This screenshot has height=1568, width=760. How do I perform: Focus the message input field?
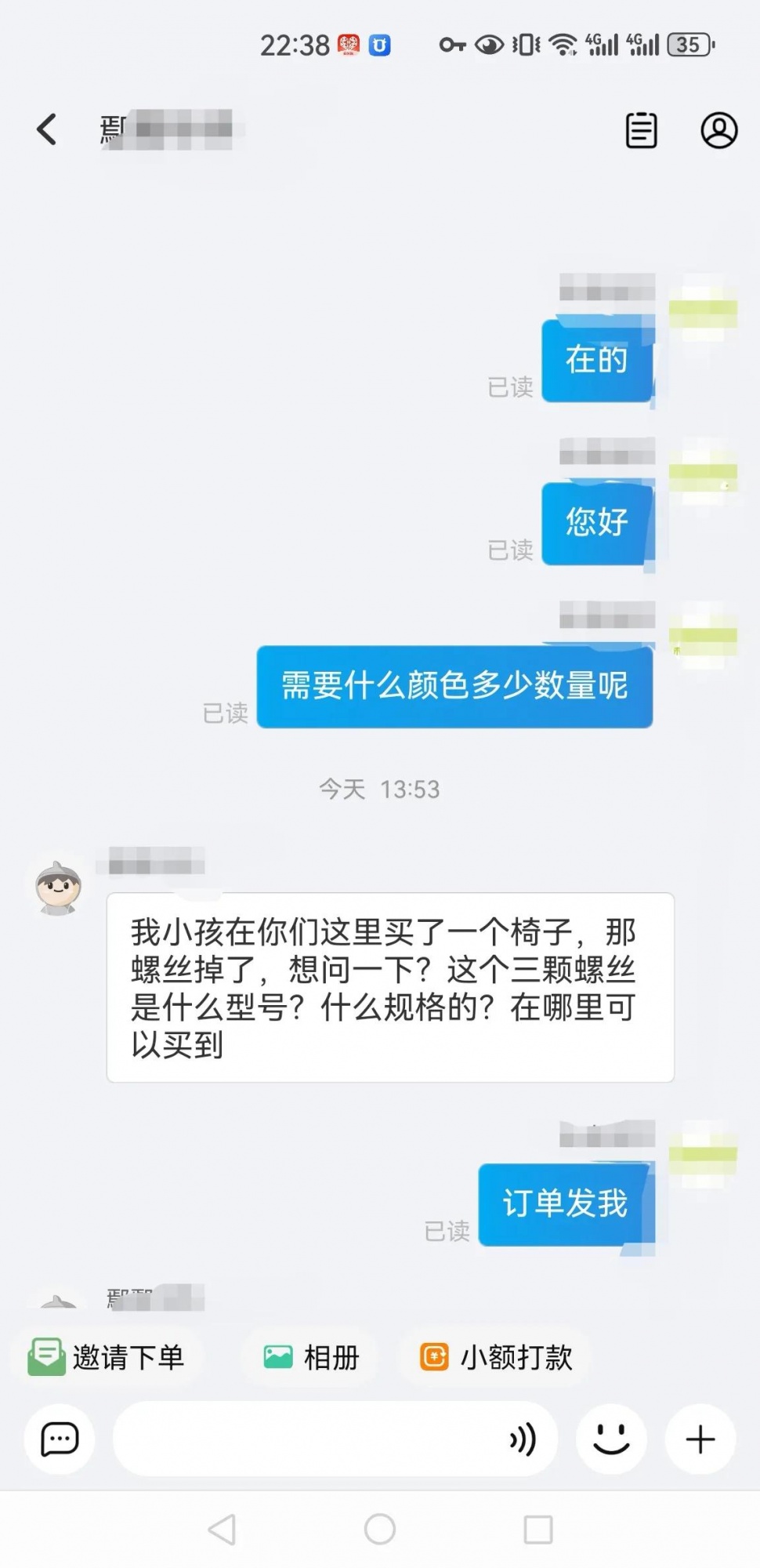[306, 1439]
